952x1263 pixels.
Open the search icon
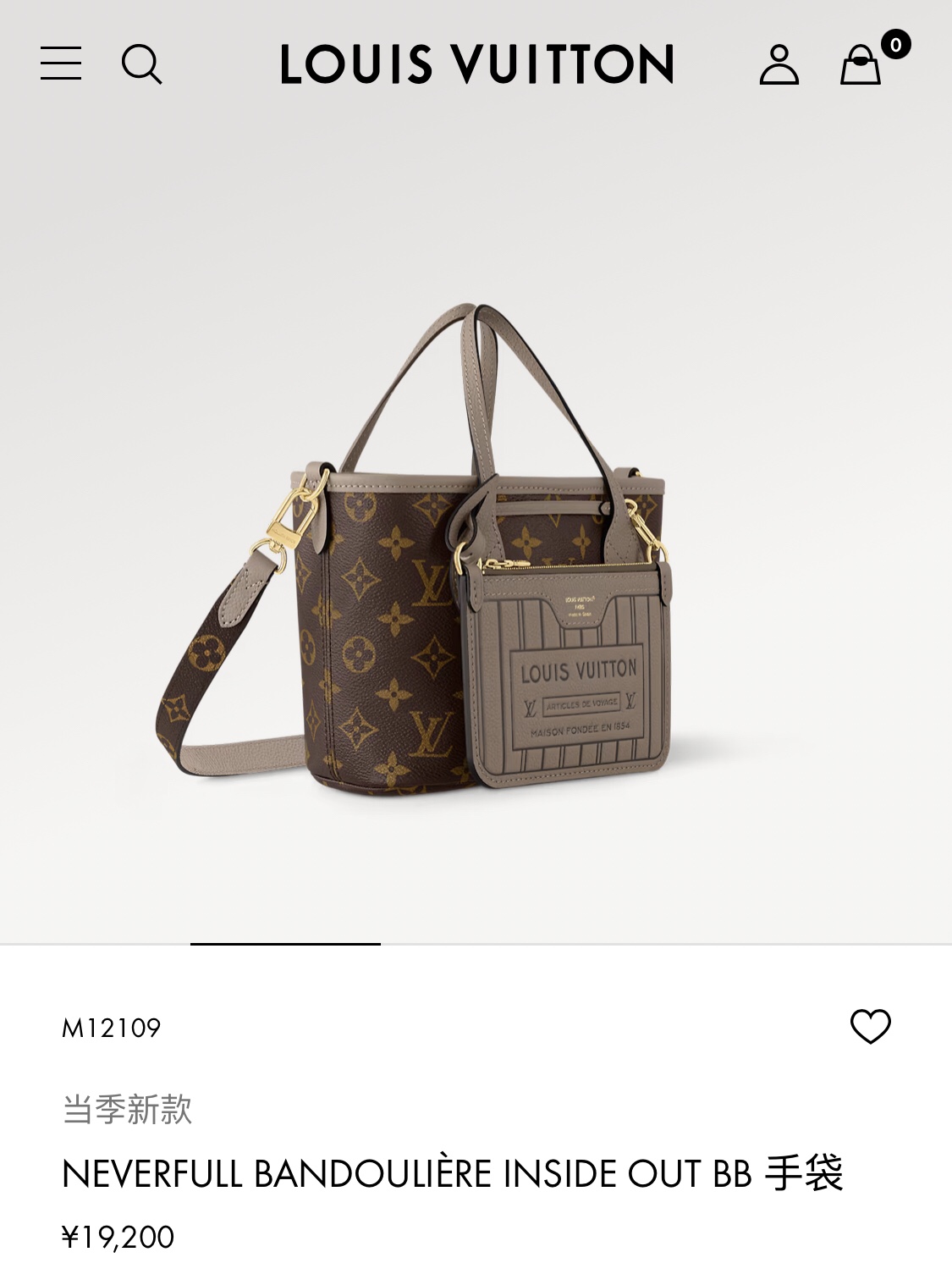pyautogui.click(x=141, y=64)
